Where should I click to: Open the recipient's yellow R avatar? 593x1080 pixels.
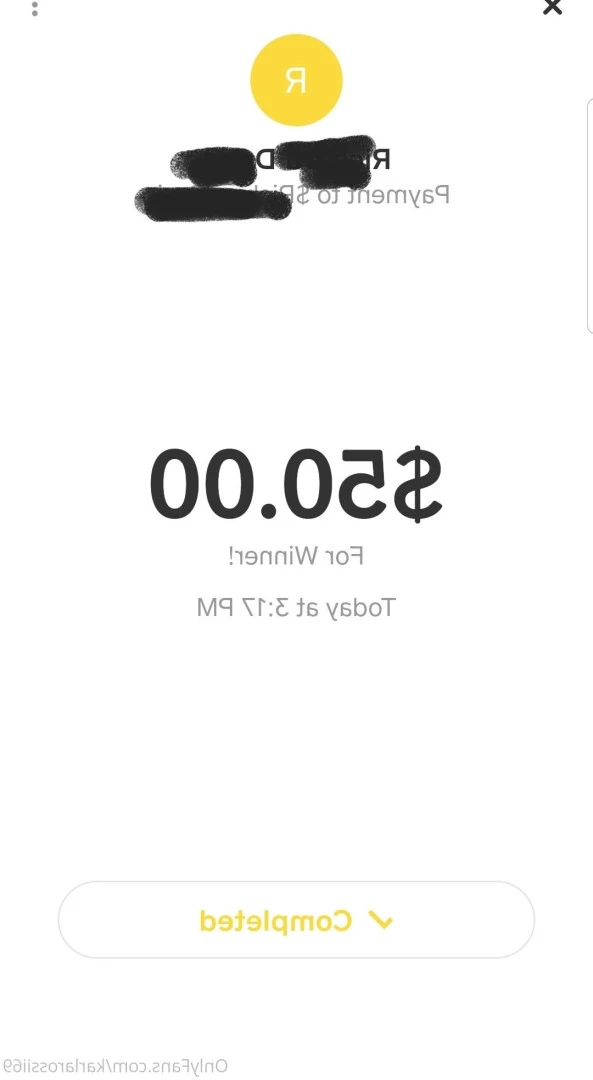click(x=296, y=81)
